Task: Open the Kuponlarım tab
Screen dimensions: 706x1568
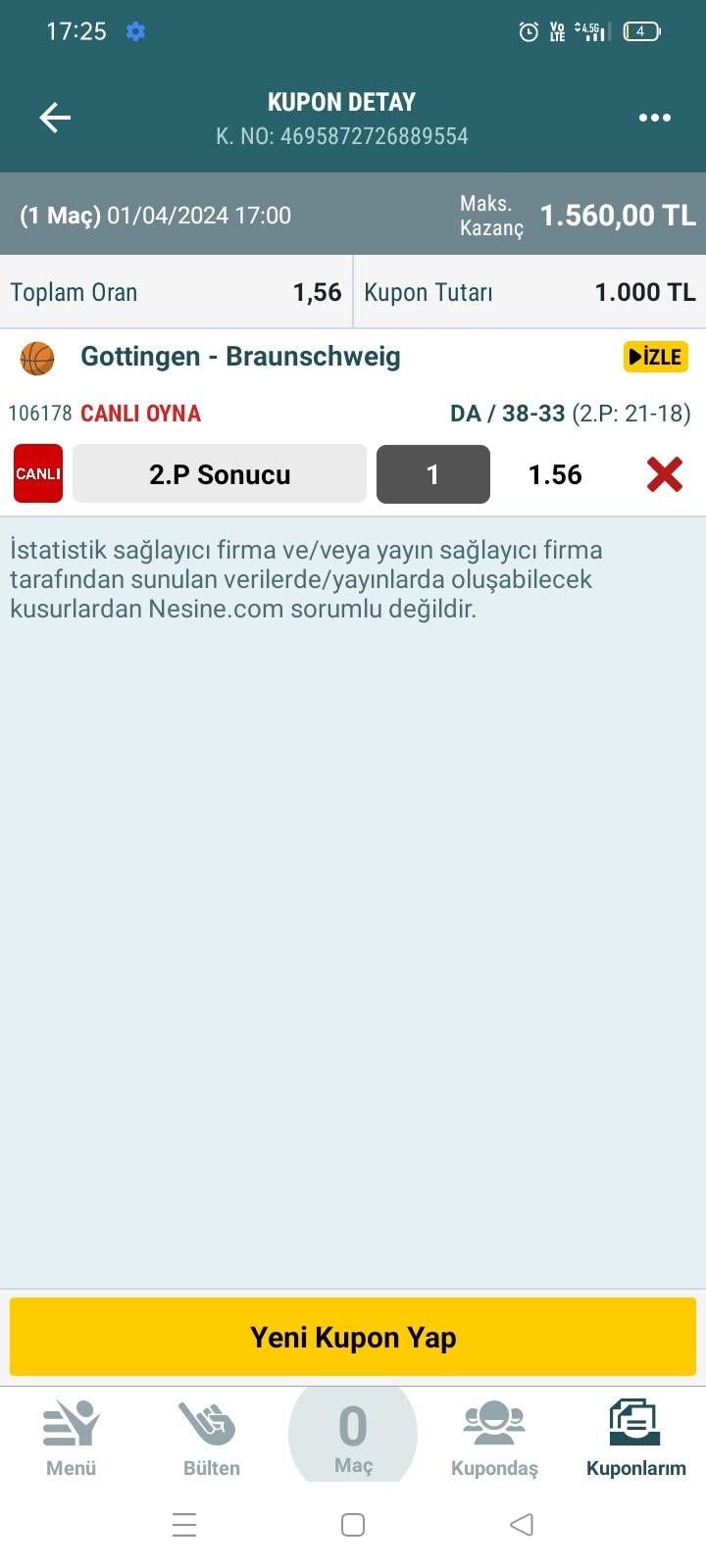Action: point(635,1438)
